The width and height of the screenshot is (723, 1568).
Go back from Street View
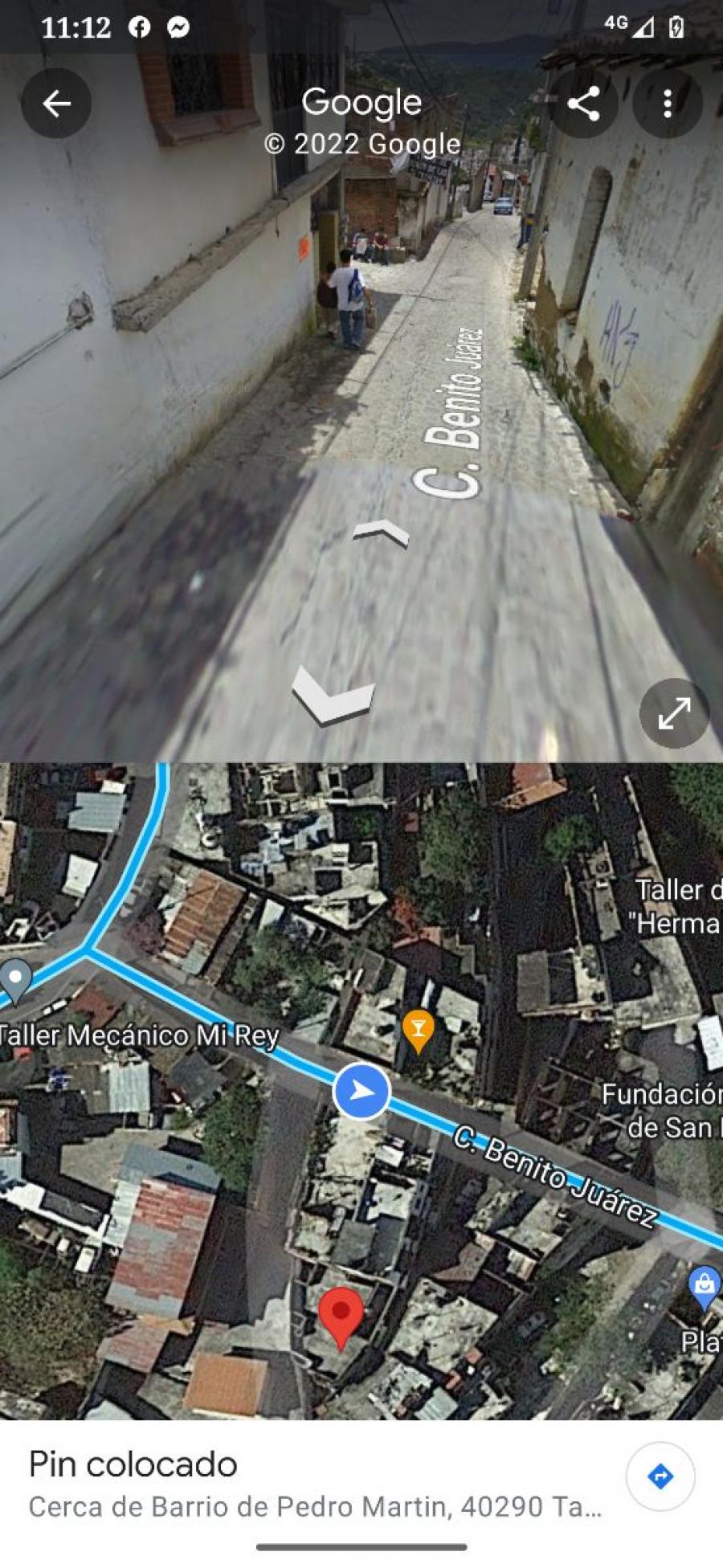[x=55, y=104]
